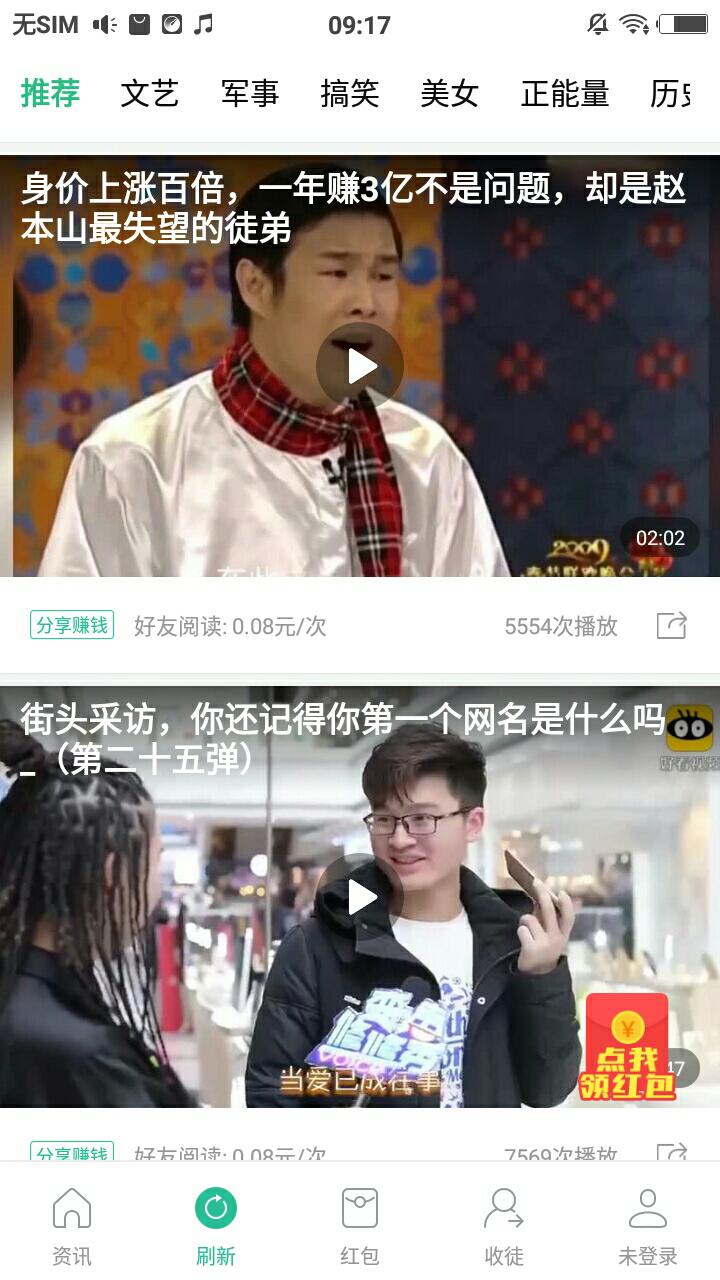Open the 文艺 category tab
Viewport: 720px width, 1280px height.
click(149, 94)
